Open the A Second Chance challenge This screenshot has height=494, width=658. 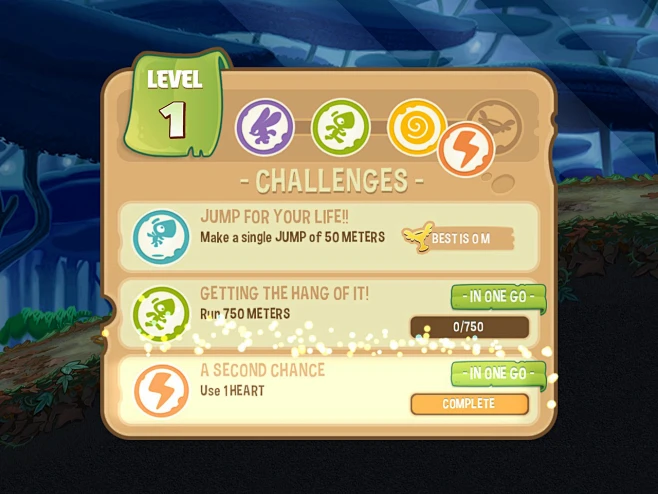point(329,390)
